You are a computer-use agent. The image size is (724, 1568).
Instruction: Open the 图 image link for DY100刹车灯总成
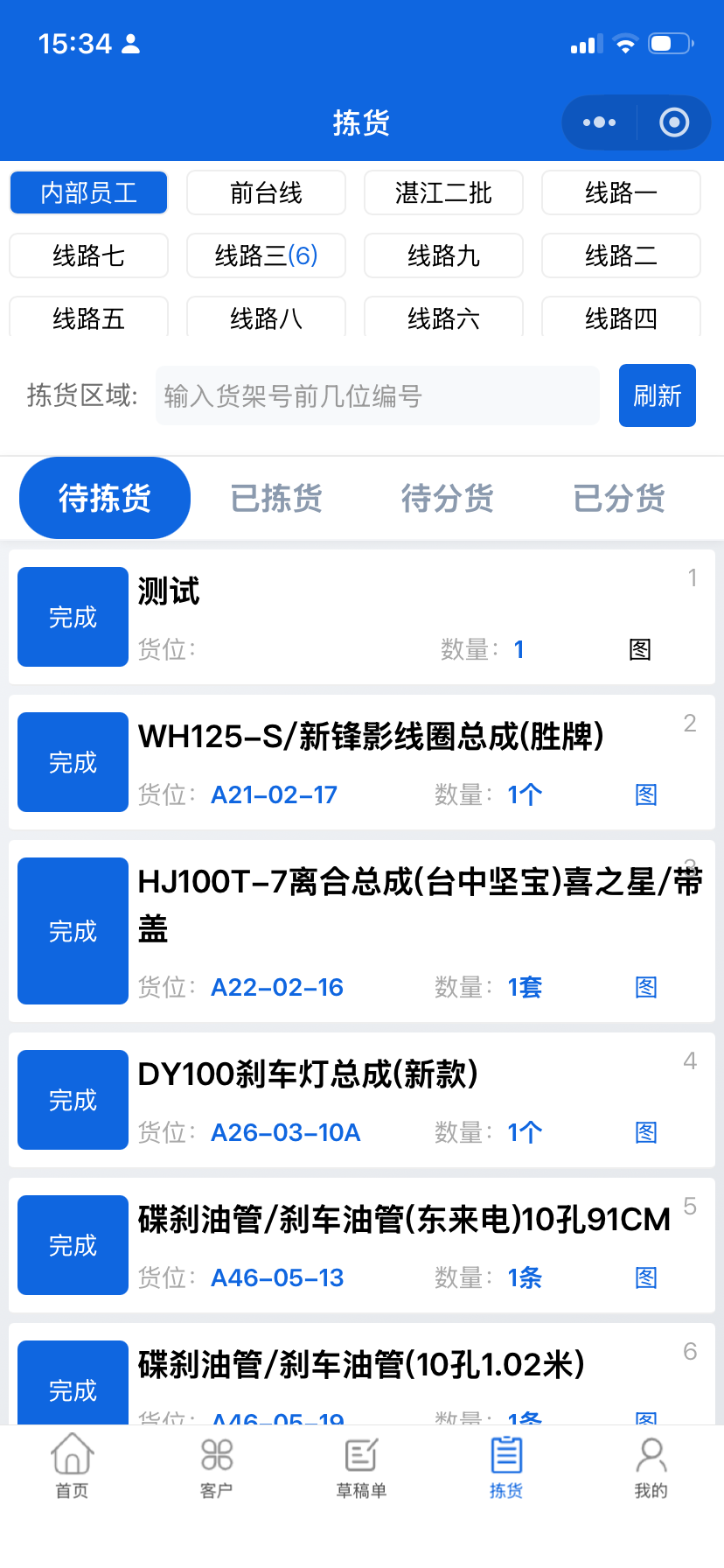(644, 1131)
